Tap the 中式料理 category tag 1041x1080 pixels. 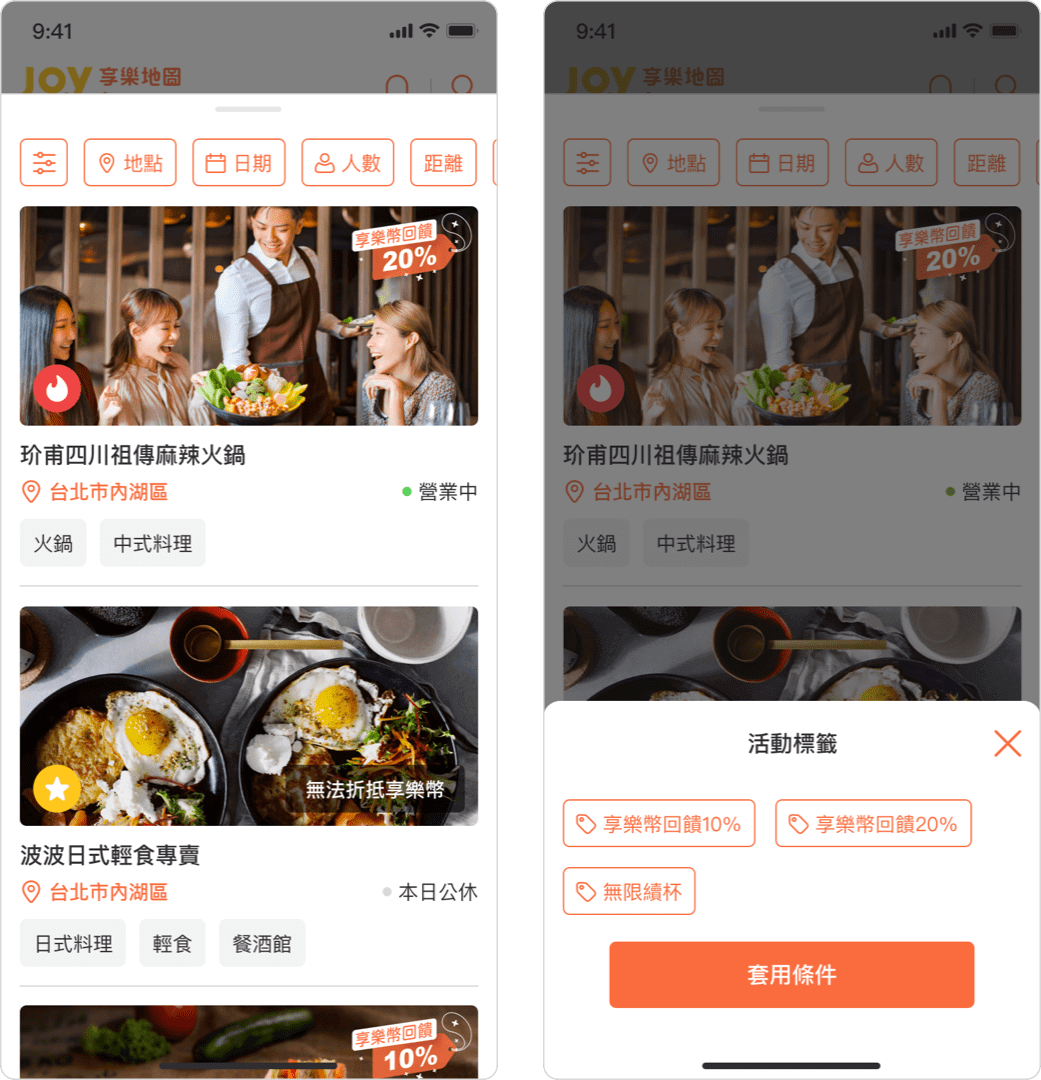tap(152, 544)
